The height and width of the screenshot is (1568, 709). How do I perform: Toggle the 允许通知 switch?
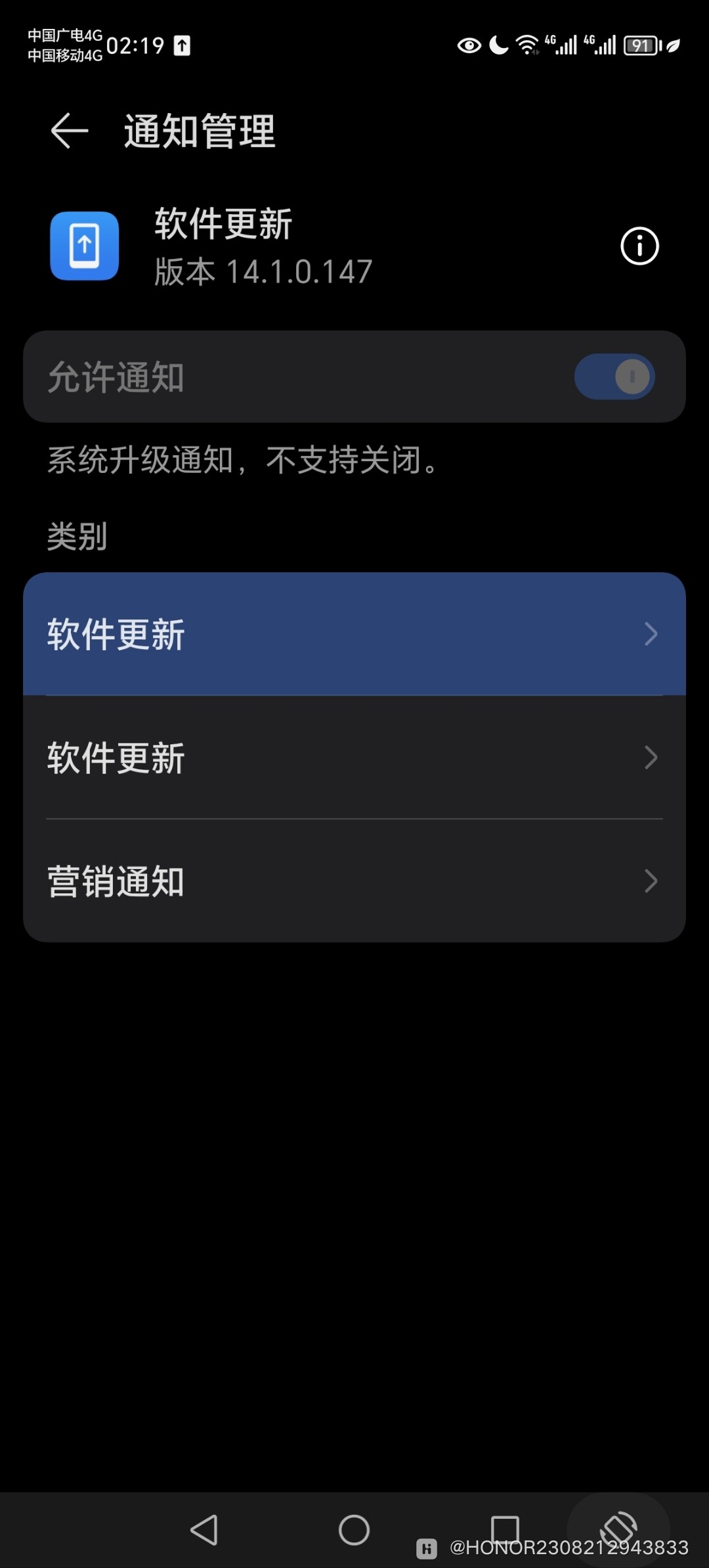pos(614,377)
